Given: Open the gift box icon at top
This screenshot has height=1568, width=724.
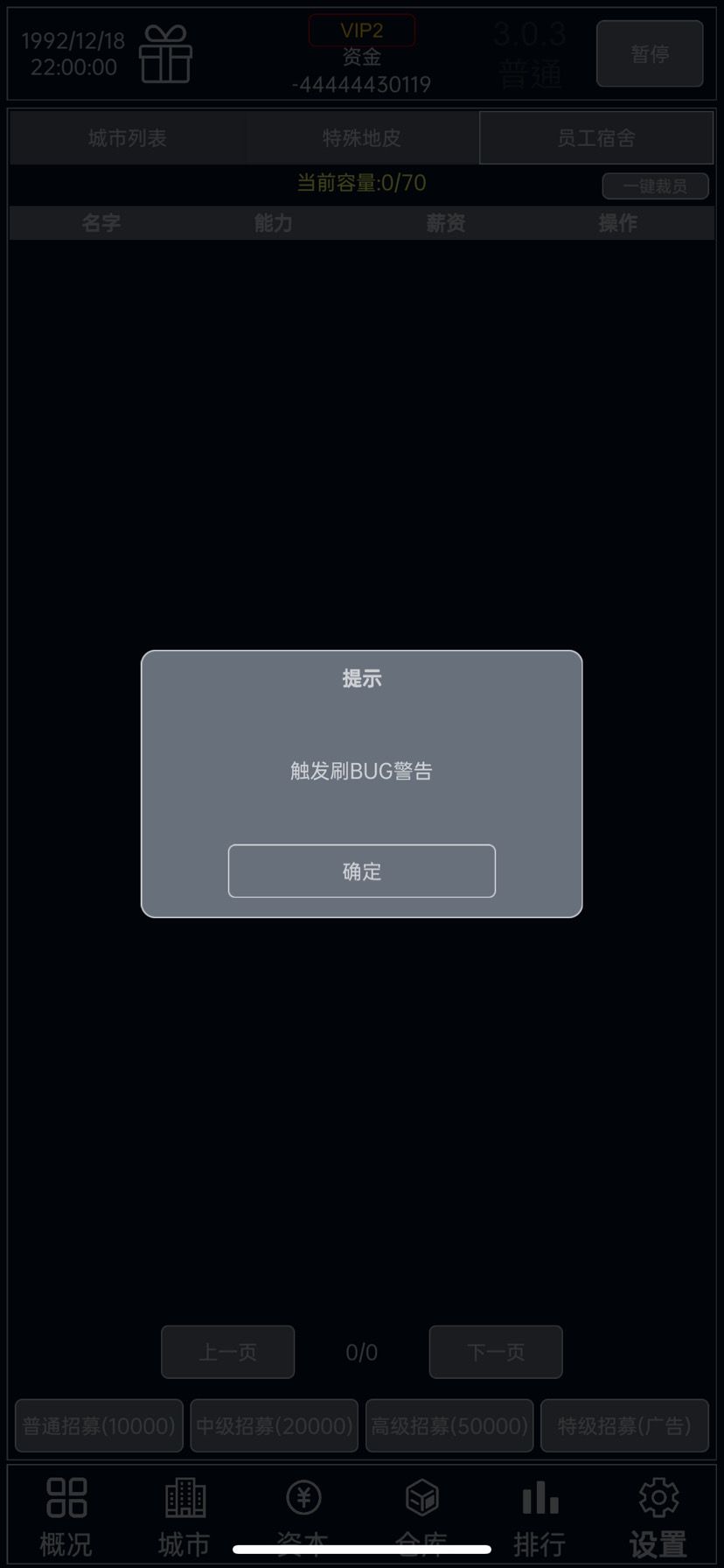Looking at the screenshot, I should click(x=166, y=54).
